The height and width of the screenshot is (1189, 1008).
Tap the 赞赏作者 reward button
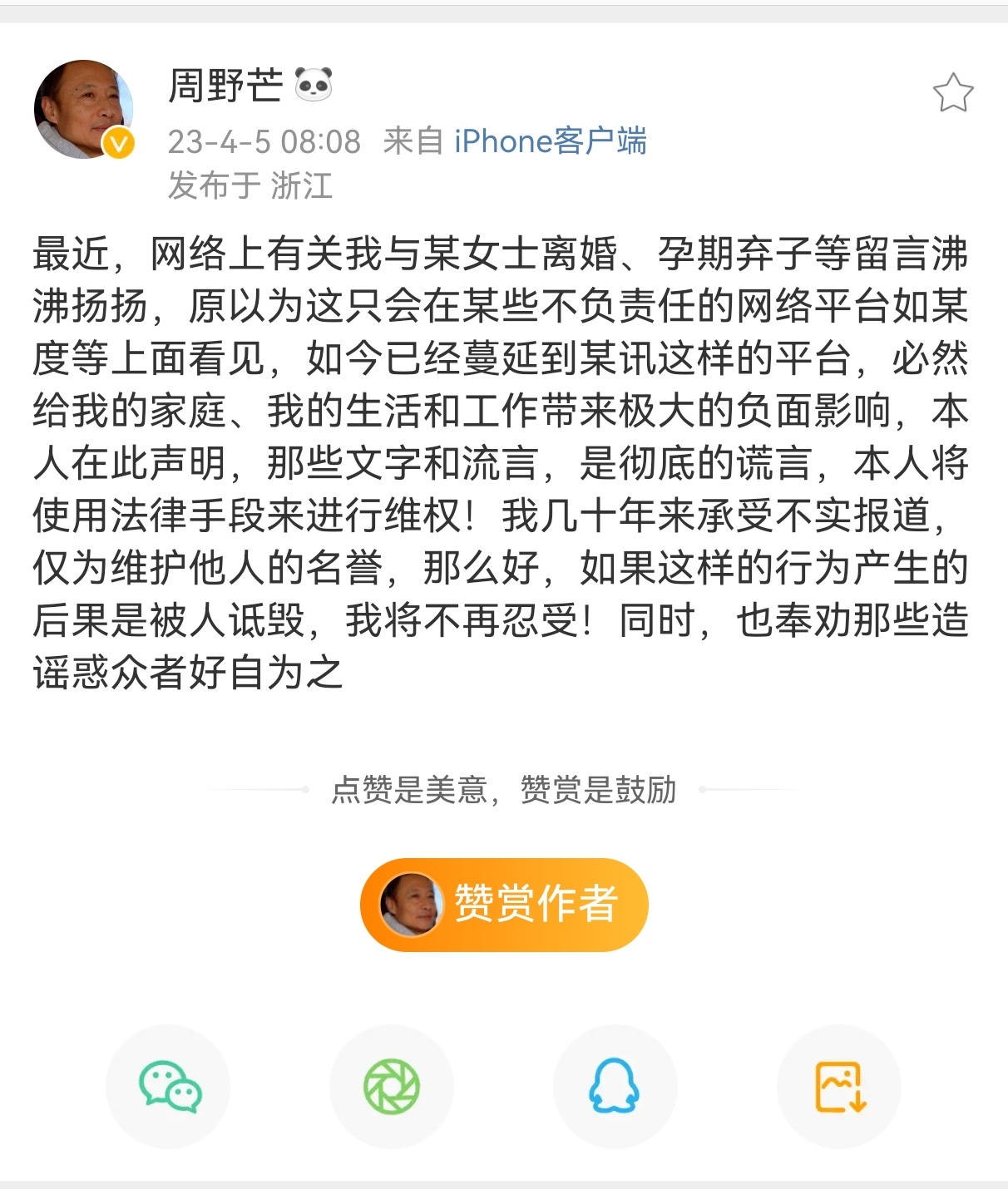tap(504, 905)
